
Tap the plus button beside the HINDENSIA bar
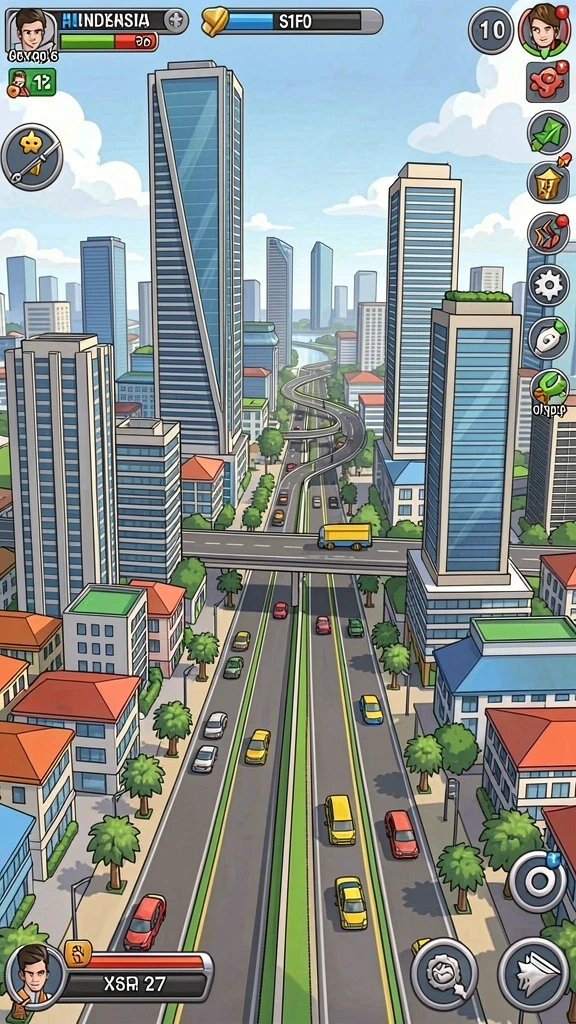point(174,20)
